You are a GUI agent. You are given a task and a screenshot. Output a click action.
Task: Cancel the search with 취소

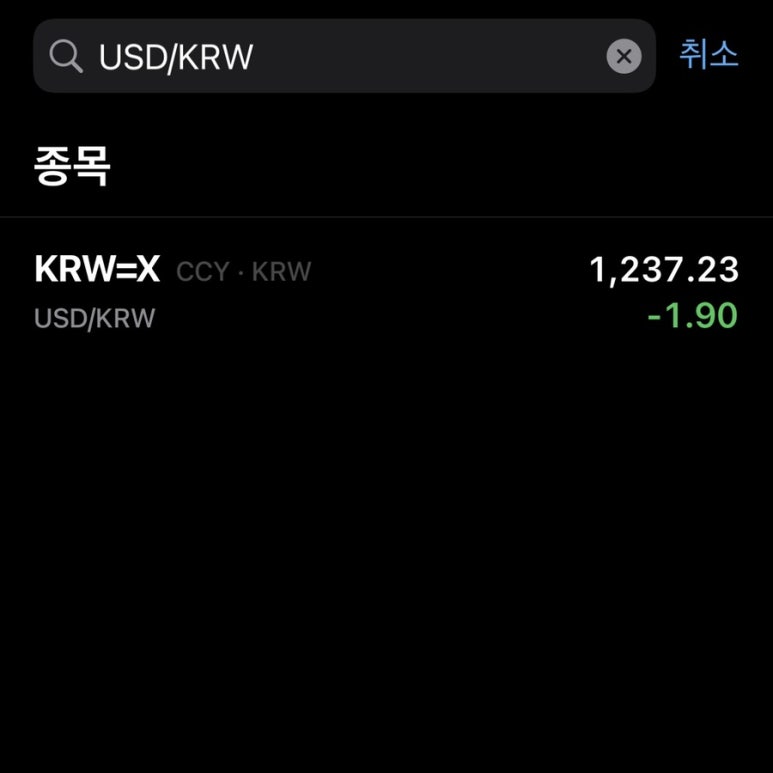pos(708,54)
